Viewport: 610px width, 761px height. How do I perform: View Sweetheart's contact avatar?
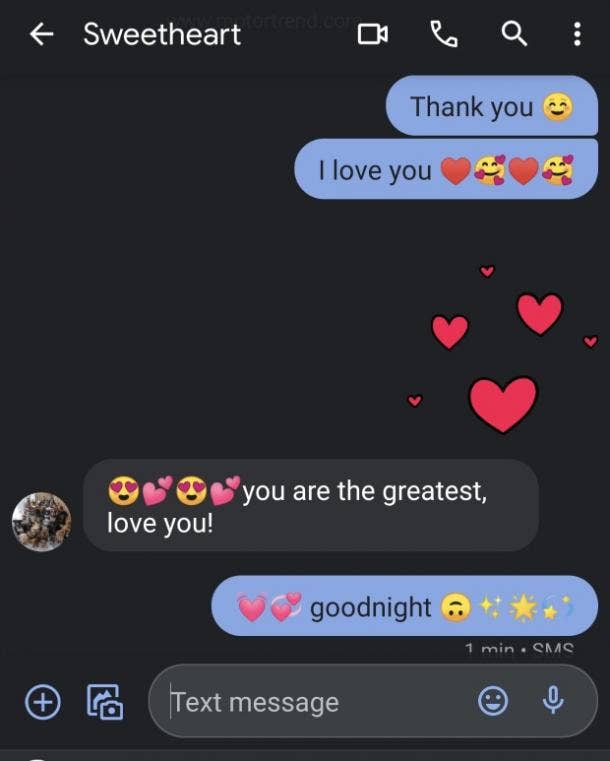pos(41,521)
